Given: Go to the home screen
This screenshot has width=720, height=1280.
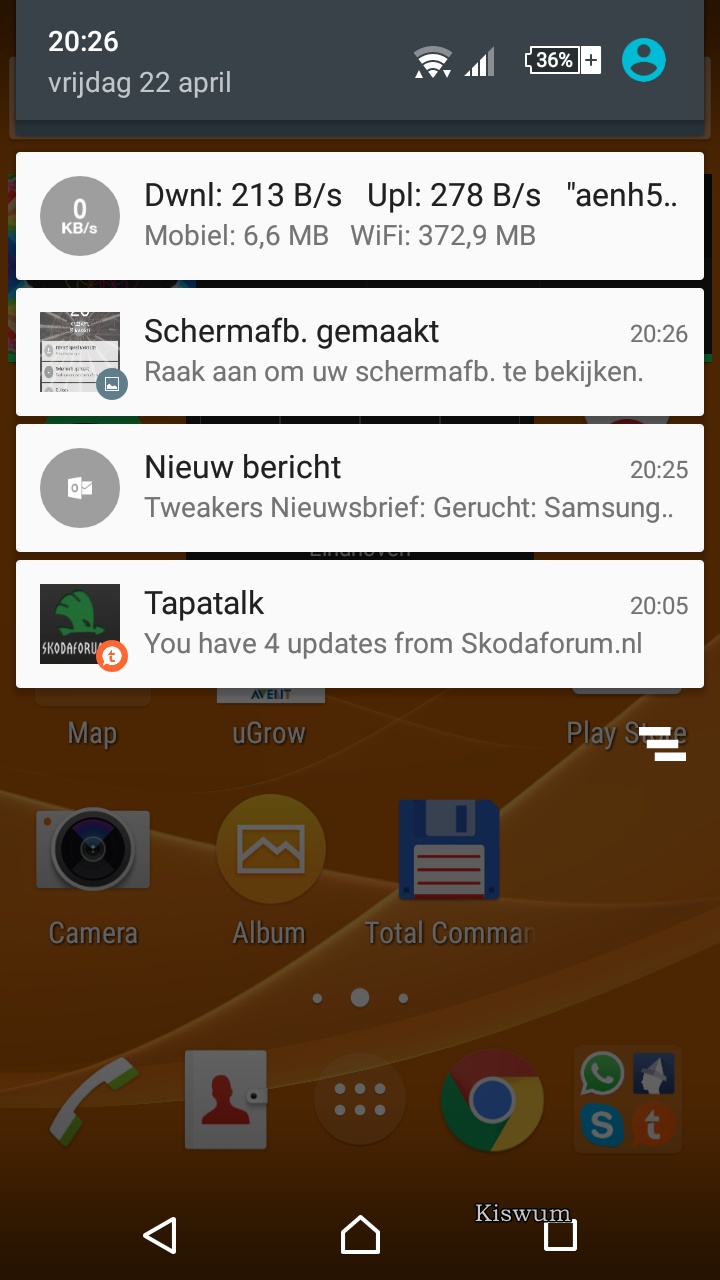Looking at the screenshot, I should click(x=360, y=1235).
